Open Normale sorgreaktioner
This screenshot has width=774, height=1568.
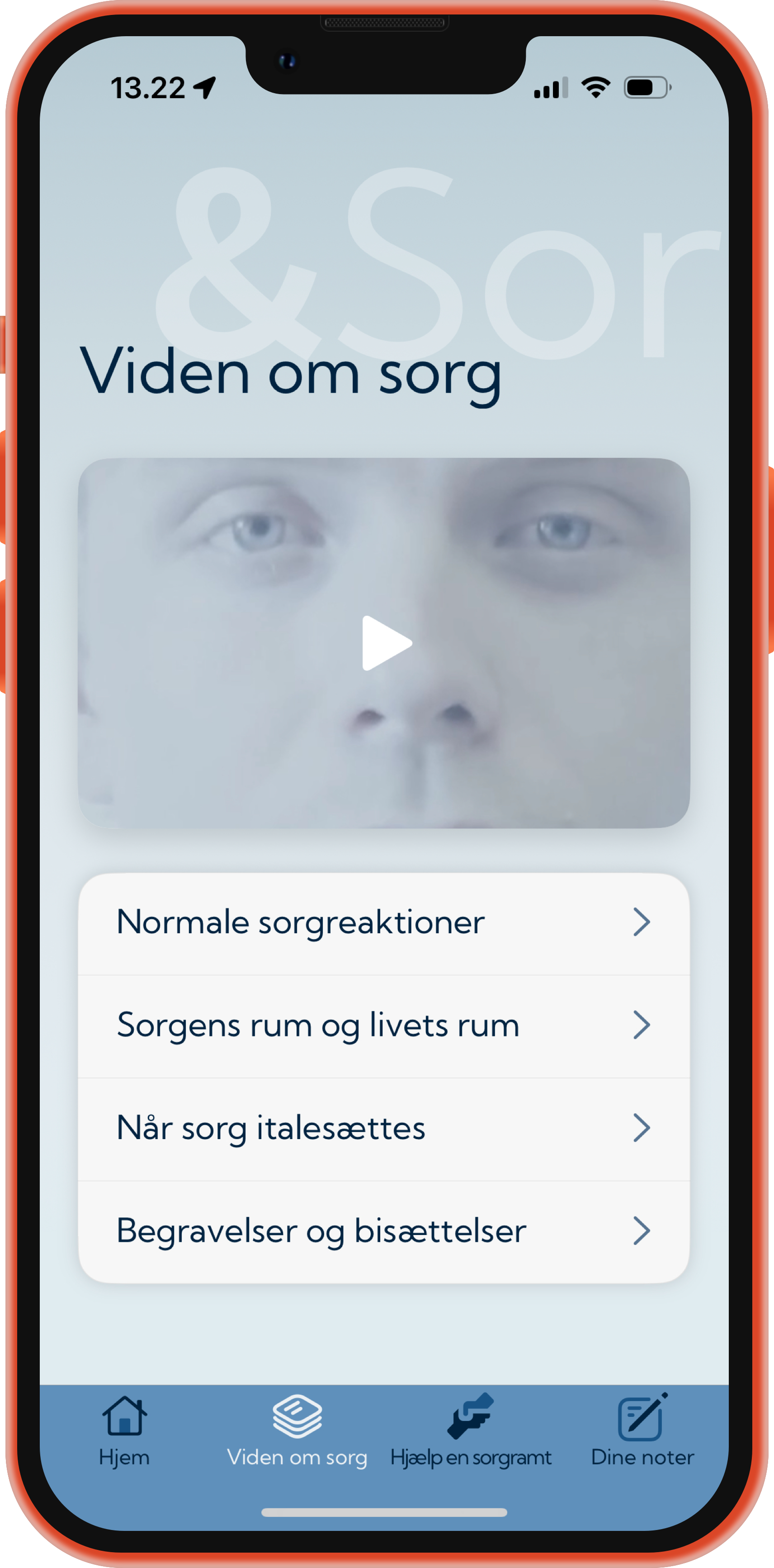click(x=383, y=923)
